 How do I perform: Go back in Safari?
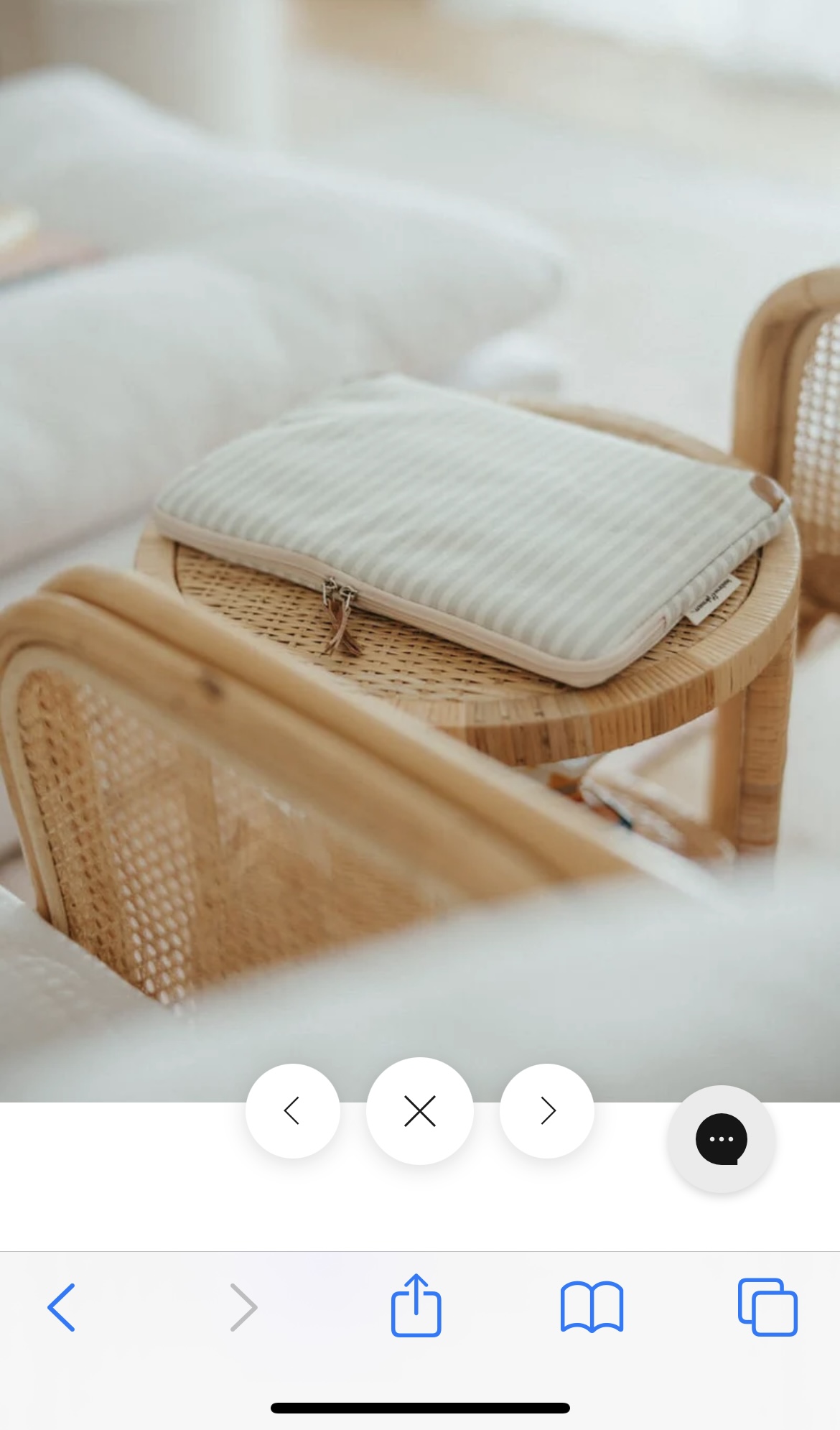[62, 1307]
